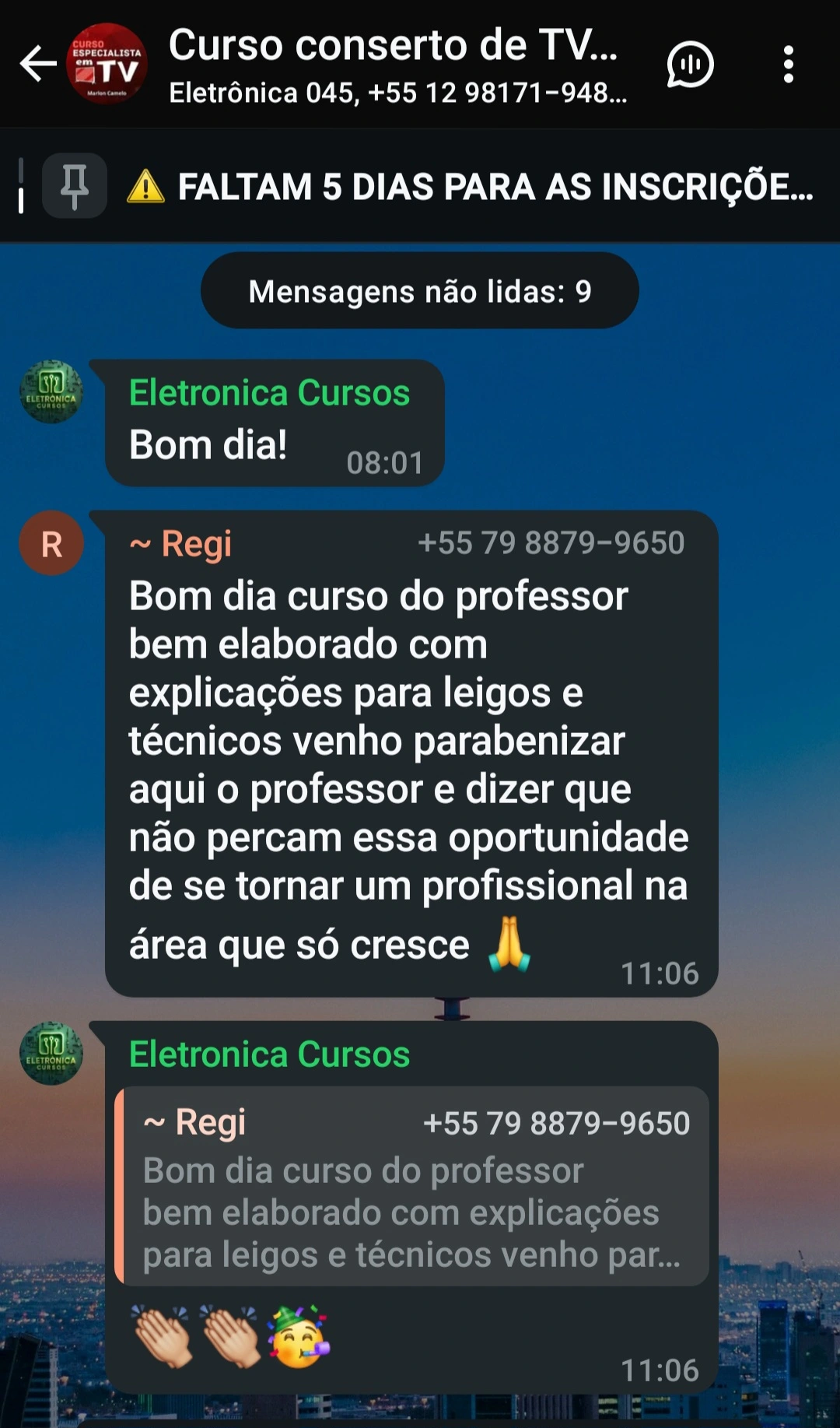
Task: Tap Regi's round 'R' avatar
Action: click(x=51, y=544)
